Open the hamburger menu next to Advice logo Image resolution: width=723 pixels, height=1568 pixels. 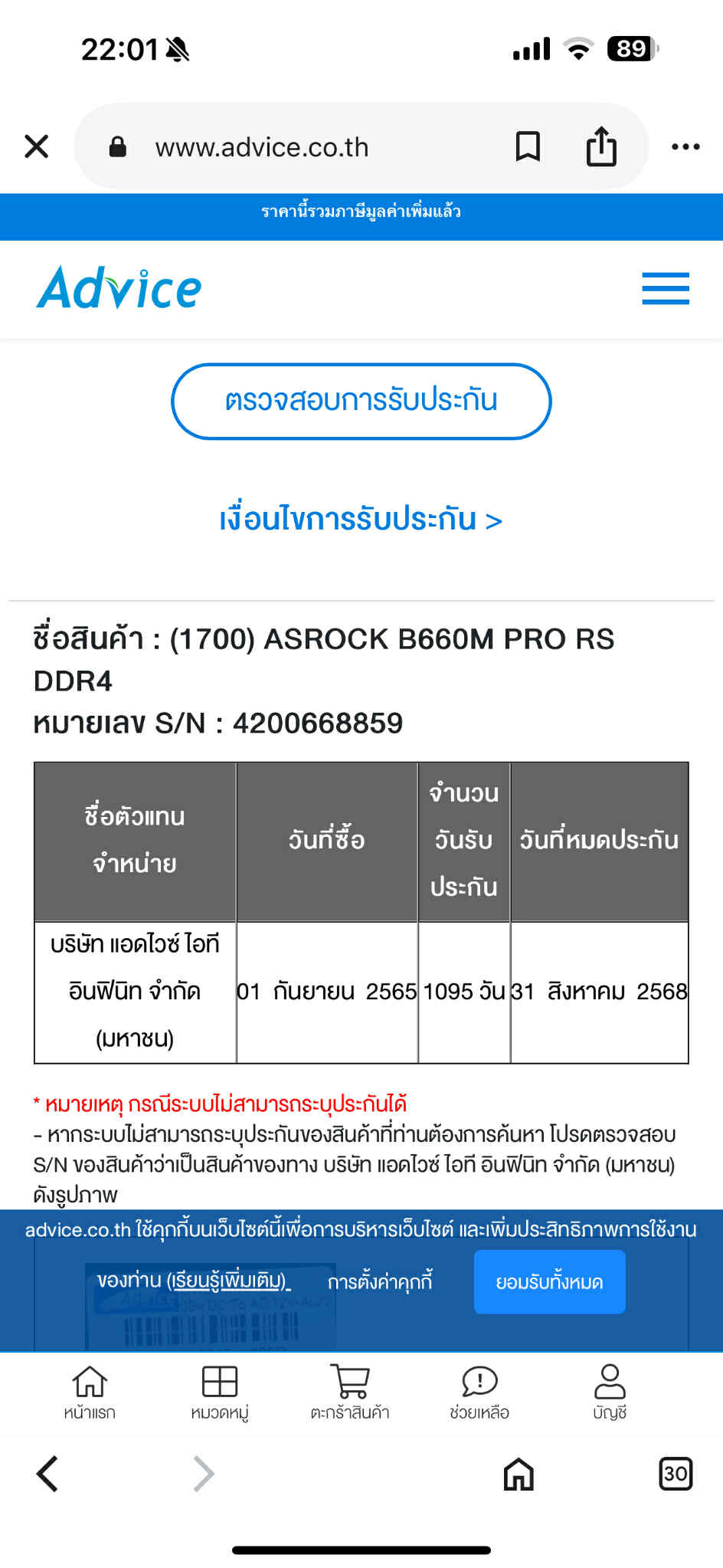pyautogui.click(x=666, y=289)
